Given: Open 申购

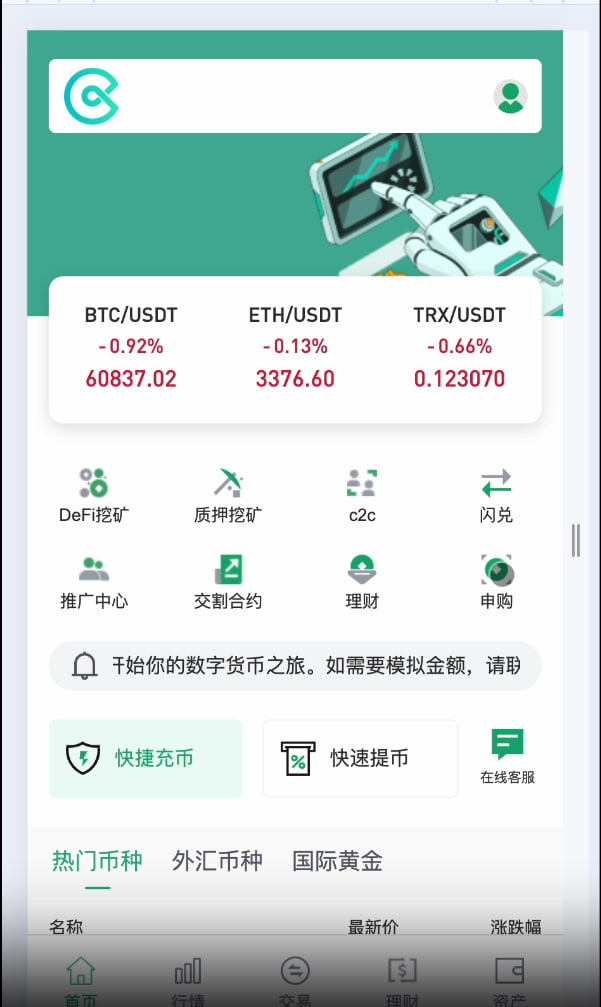Looking at the screenshot, I should point(496,582).
